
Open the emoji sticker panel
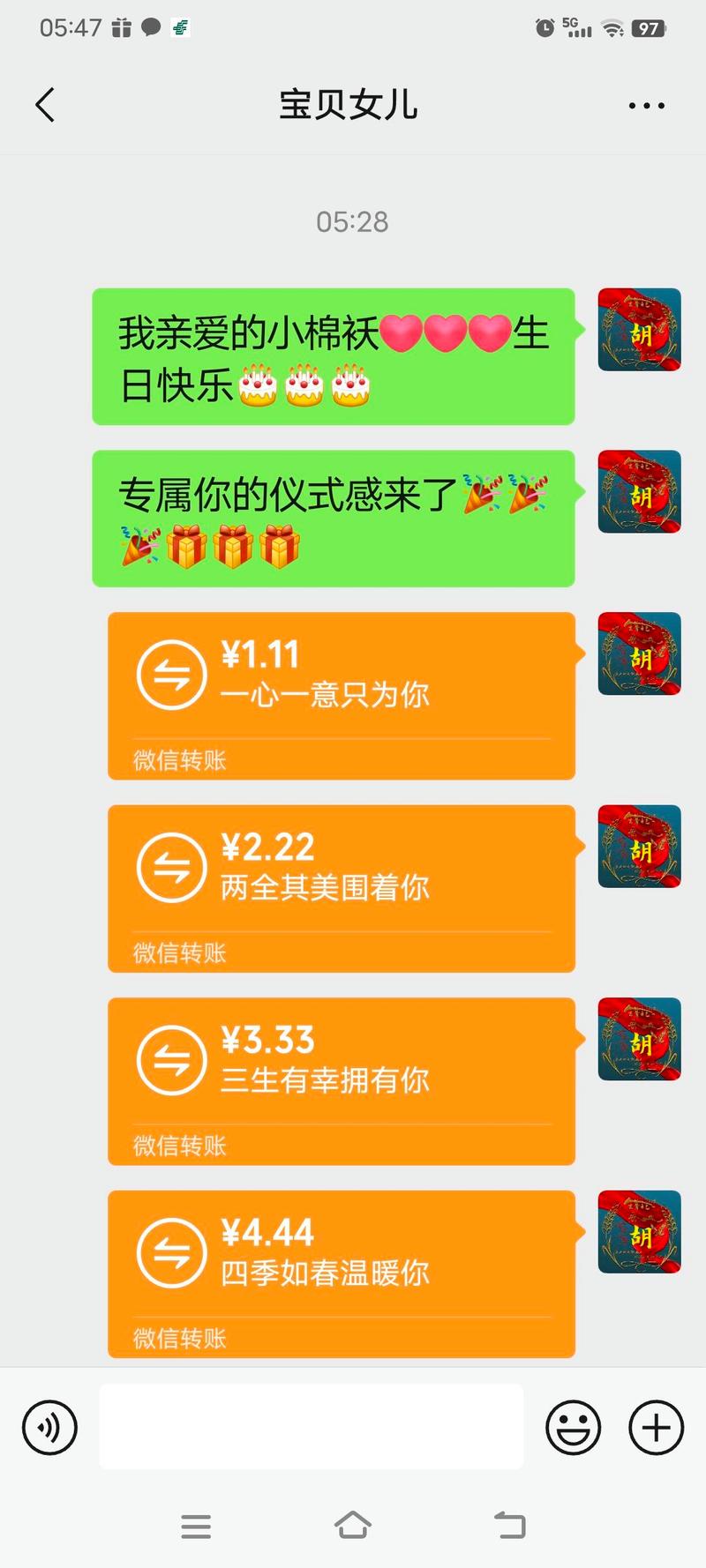(x=573, y=1427)
